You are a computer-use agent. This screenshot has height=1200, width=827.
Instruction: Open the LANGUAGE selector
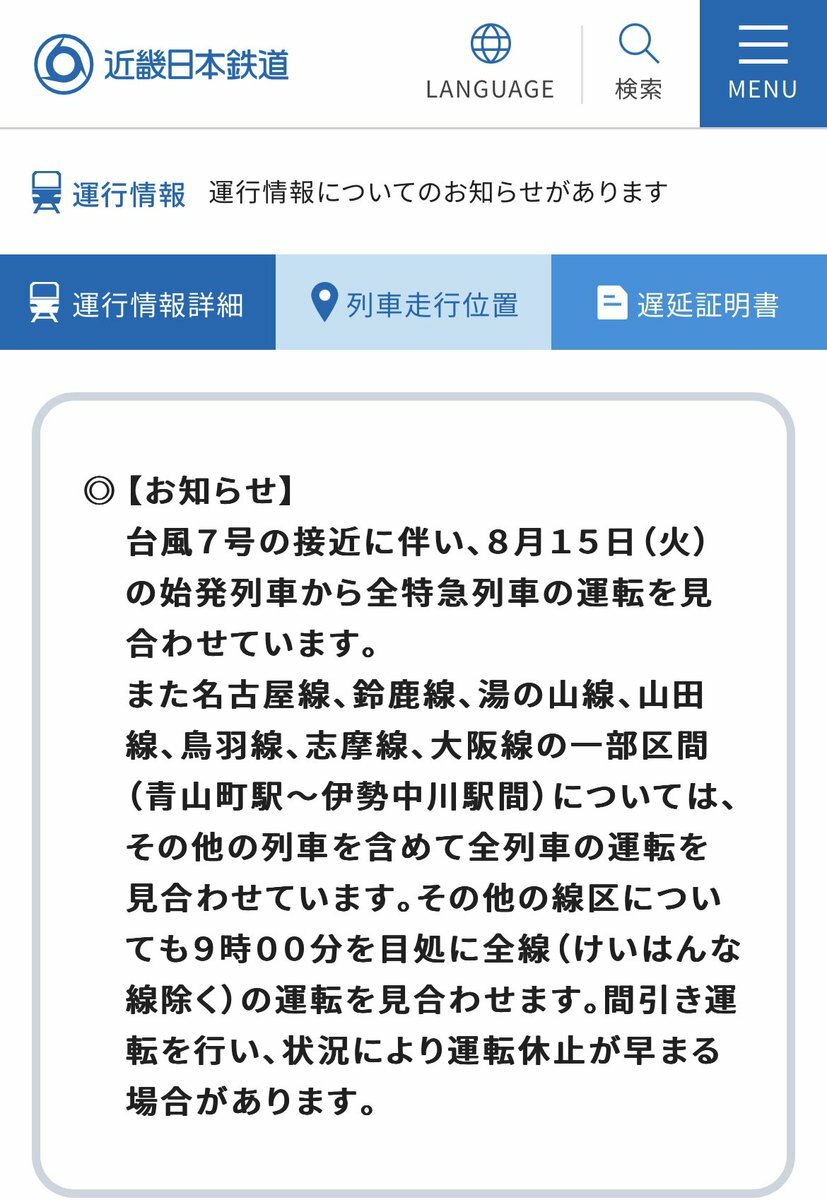pyautogui.click(x=490, y=63)
